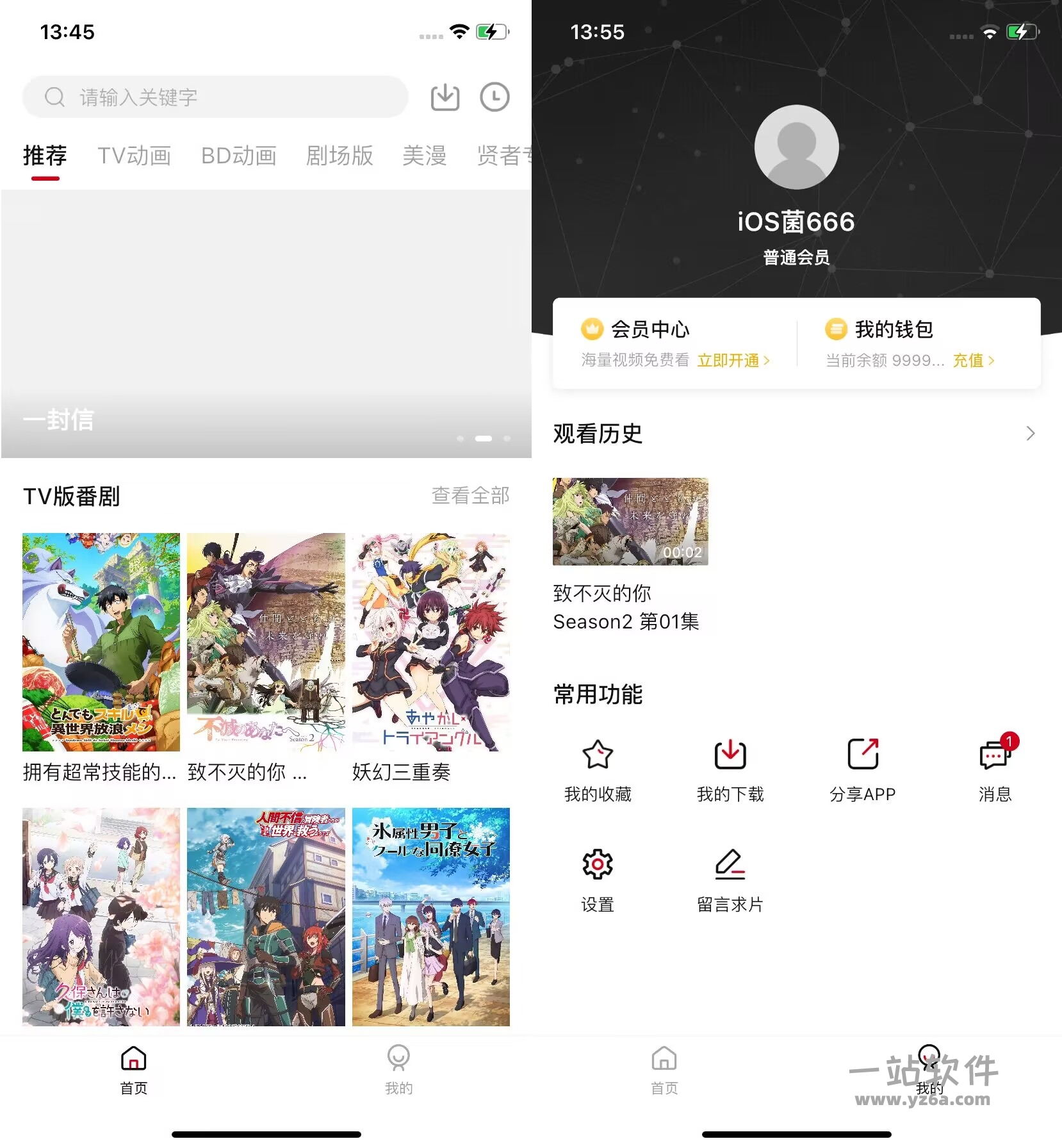View all TV版番剧 via 查看全部

click(x=470, y=495)
